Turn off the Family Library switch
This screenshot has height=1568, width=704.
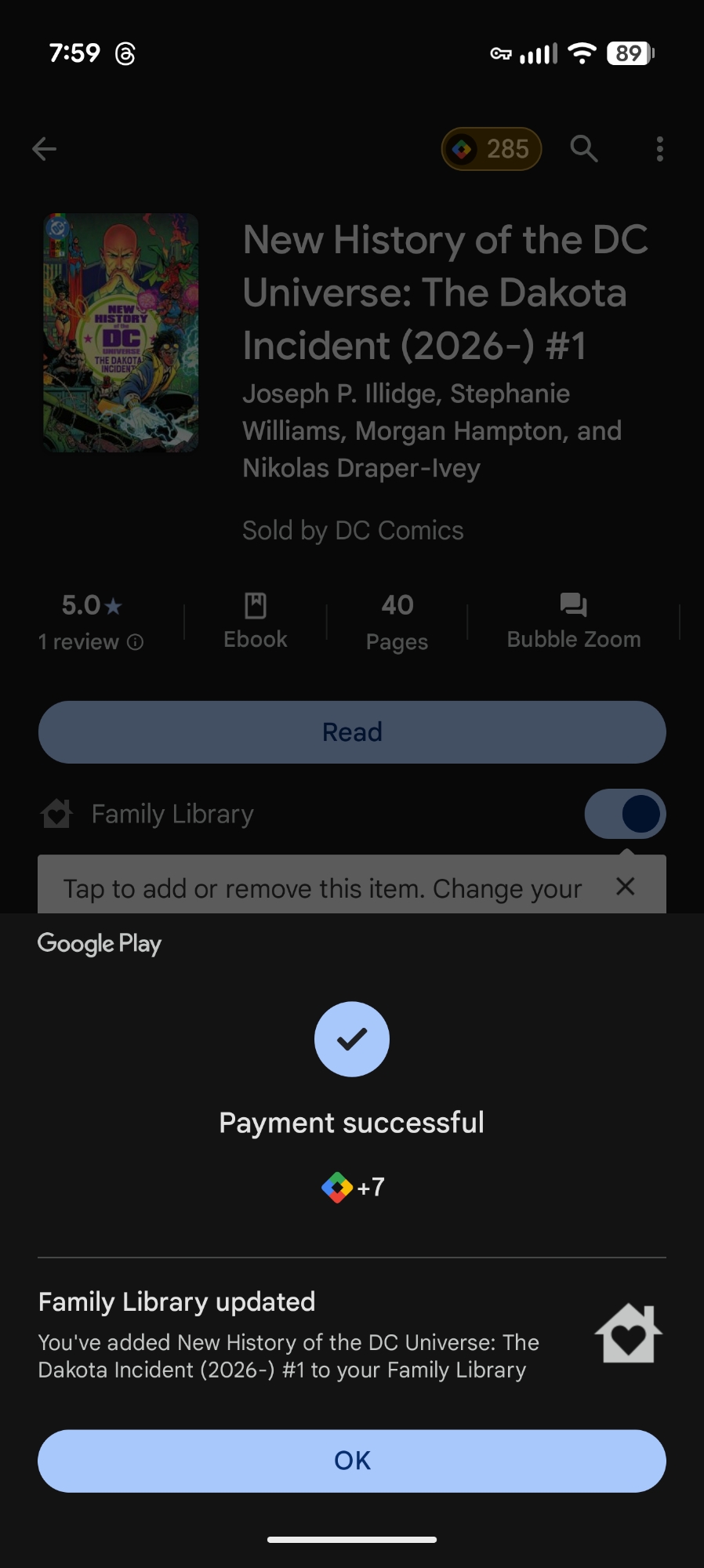[625, 814]
